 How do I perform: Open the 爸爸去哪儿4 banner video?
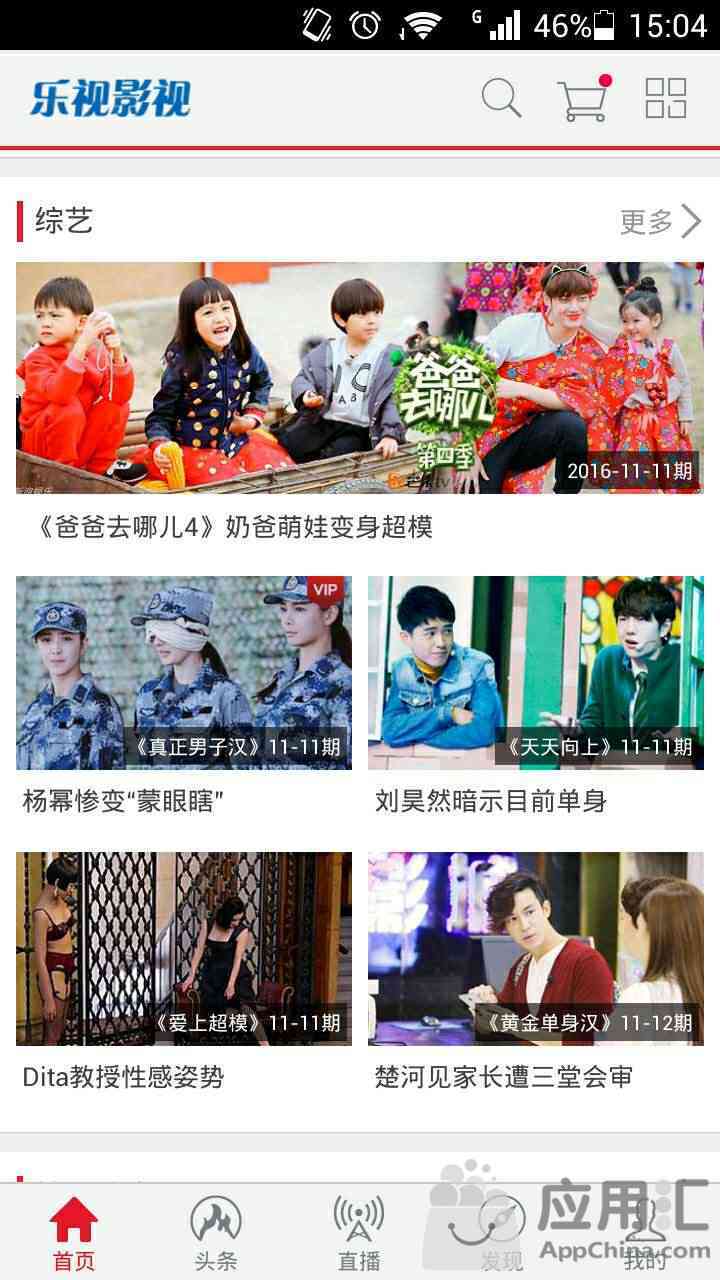[360, 378]
